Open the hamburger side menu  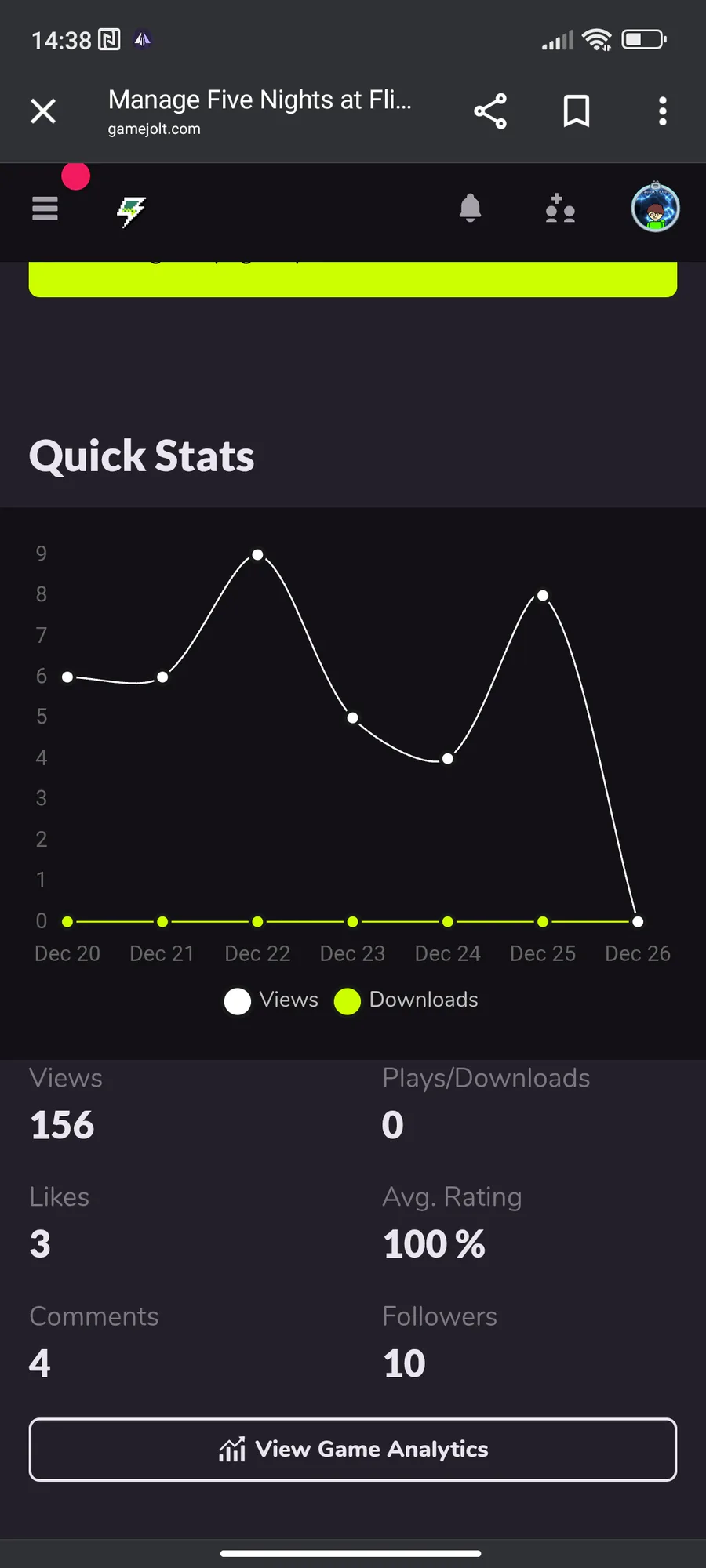(x=45, y=209)
